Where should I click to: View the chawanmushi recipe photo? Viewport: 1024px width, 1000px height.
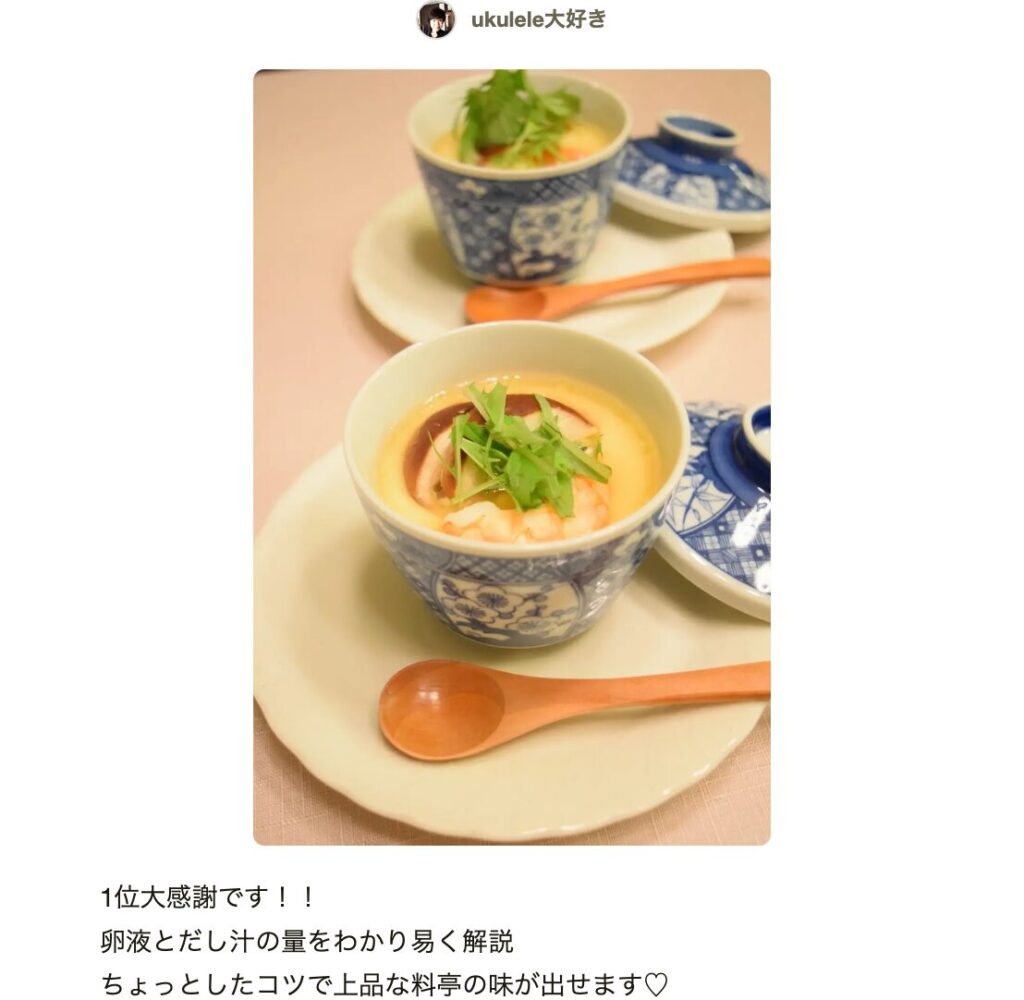coord(511,457)
